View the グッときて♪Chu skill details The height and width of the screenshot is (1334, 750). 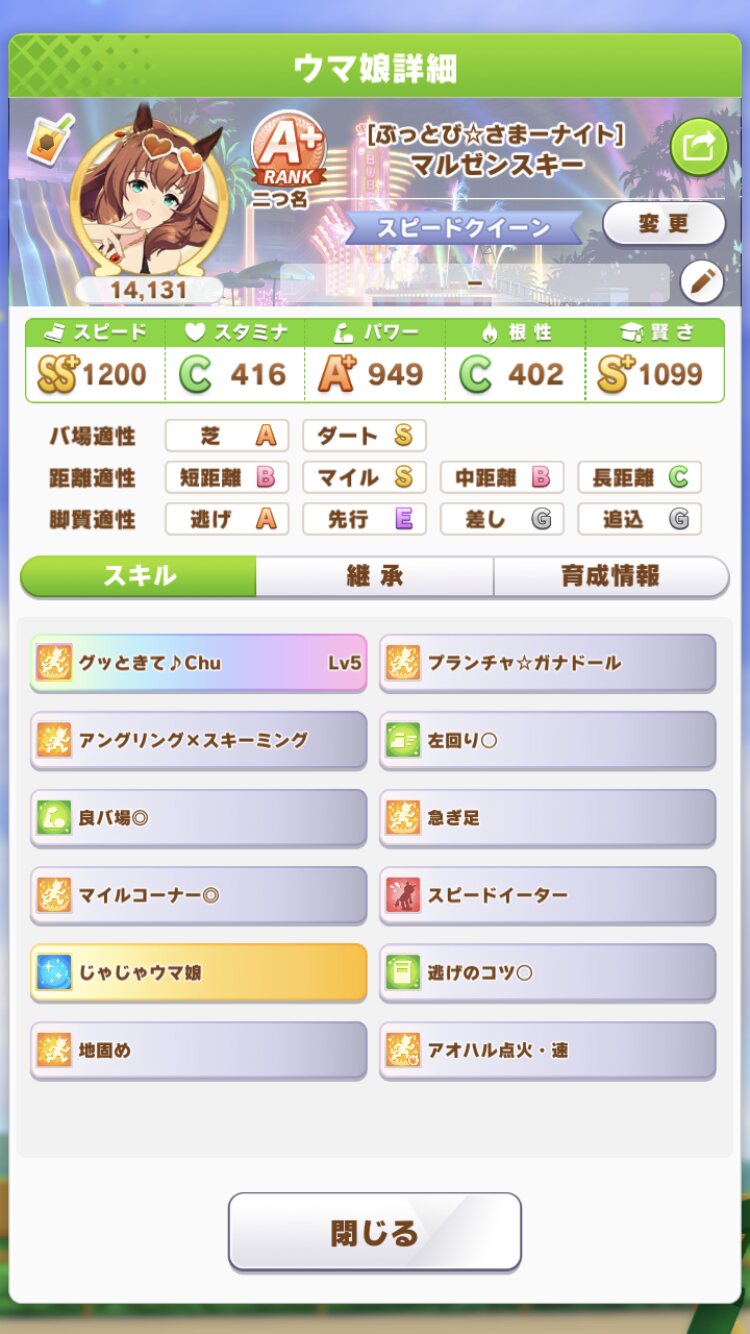click(198, 662)
